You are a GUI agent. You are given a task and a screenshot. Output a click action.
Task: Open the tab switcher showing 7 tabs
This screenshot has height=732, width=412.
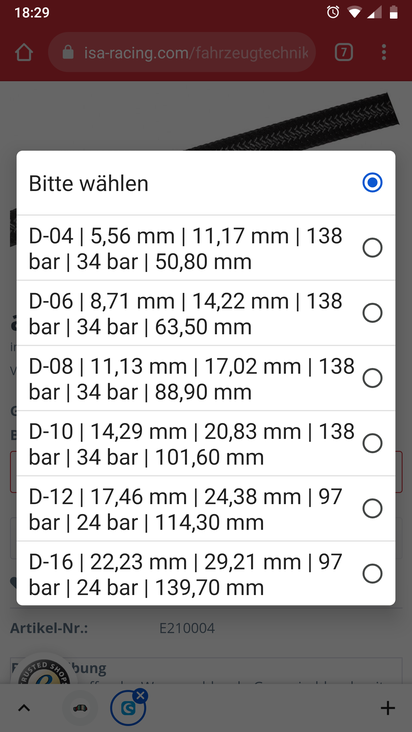(344, 52)
